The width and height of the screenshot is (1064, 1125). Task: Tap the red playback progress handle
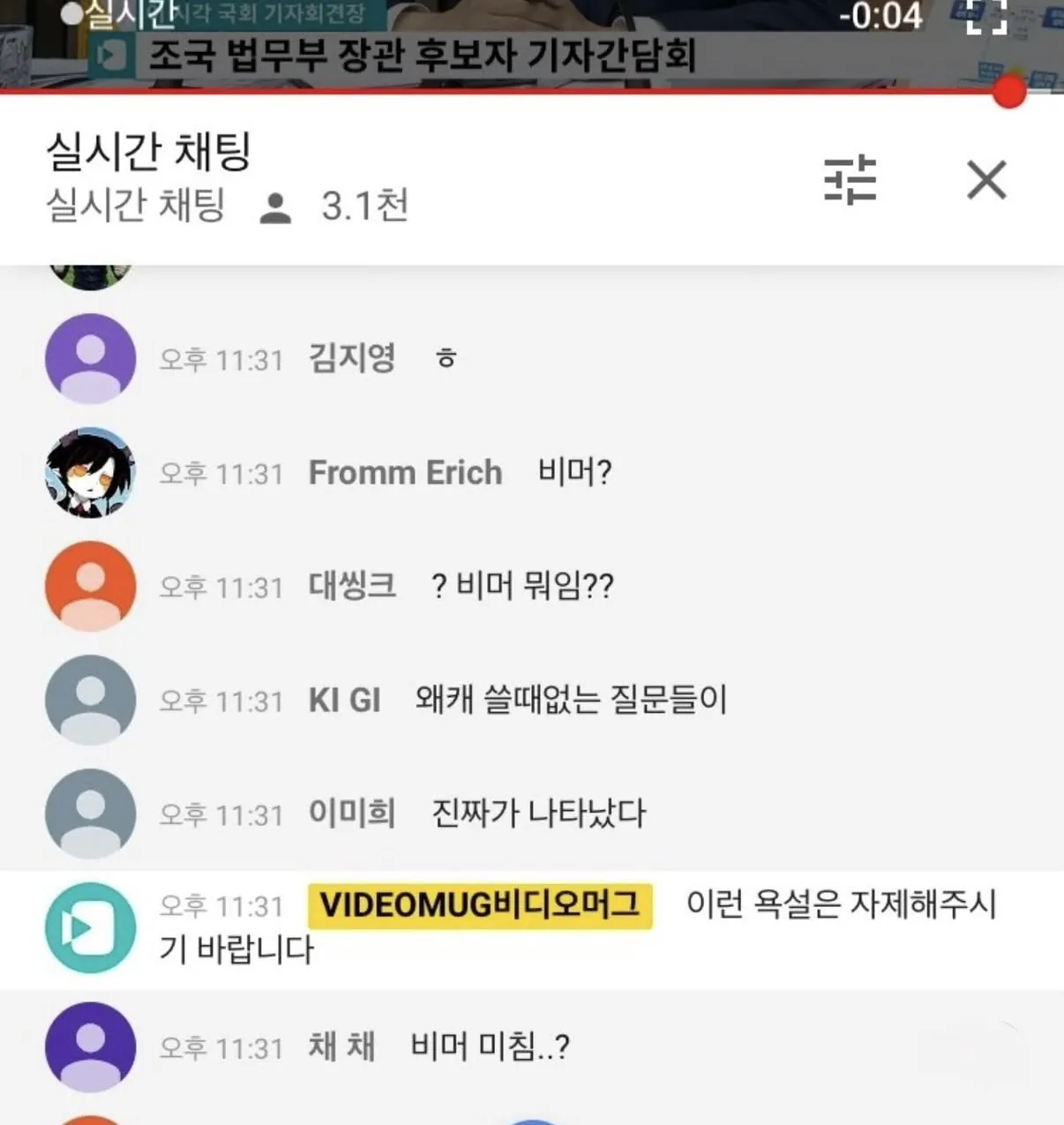[x=1008, y=91]
